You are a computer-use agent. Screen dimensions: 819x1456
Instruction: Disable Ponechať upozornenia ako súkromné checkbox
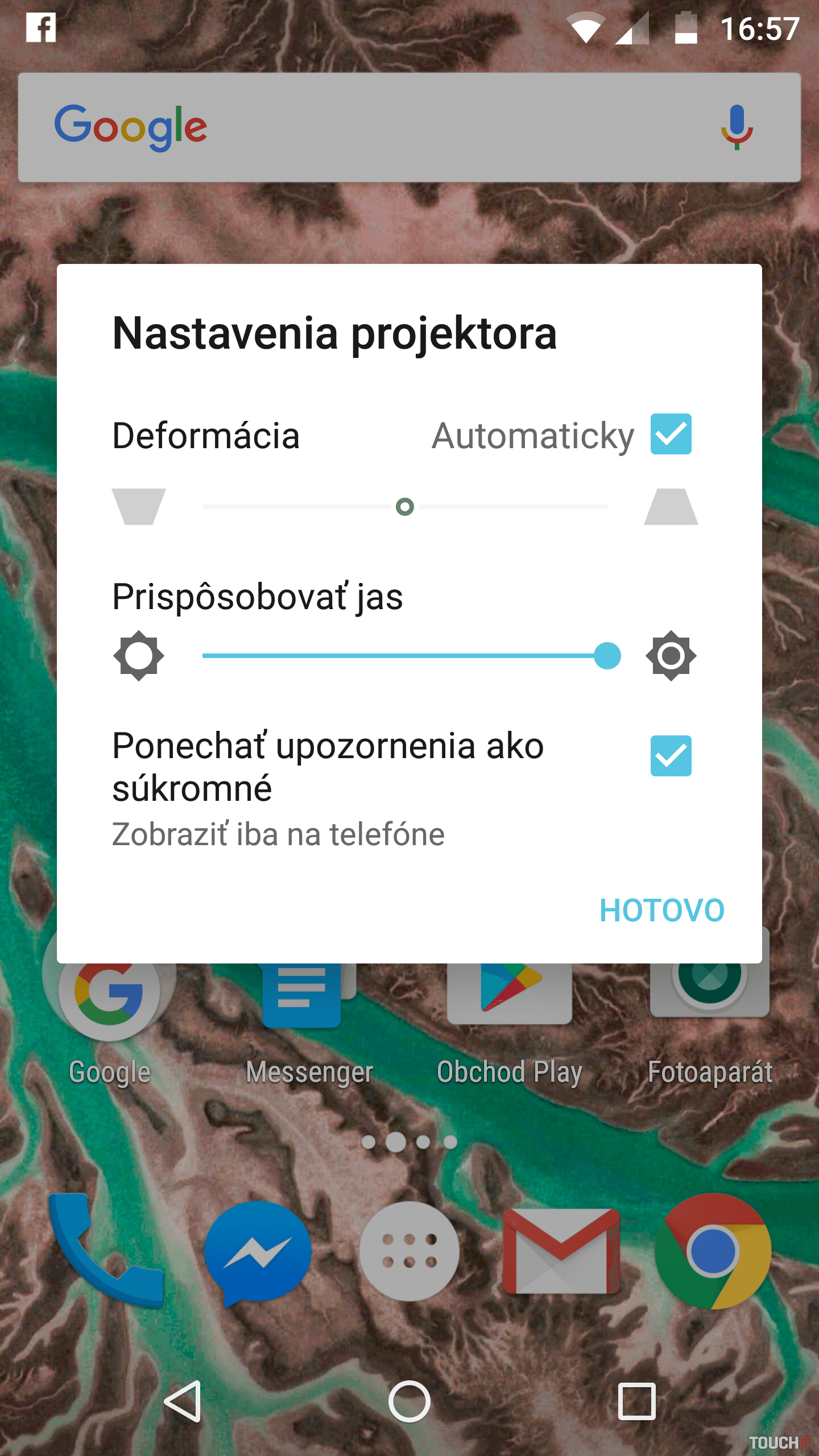(671, 756)
